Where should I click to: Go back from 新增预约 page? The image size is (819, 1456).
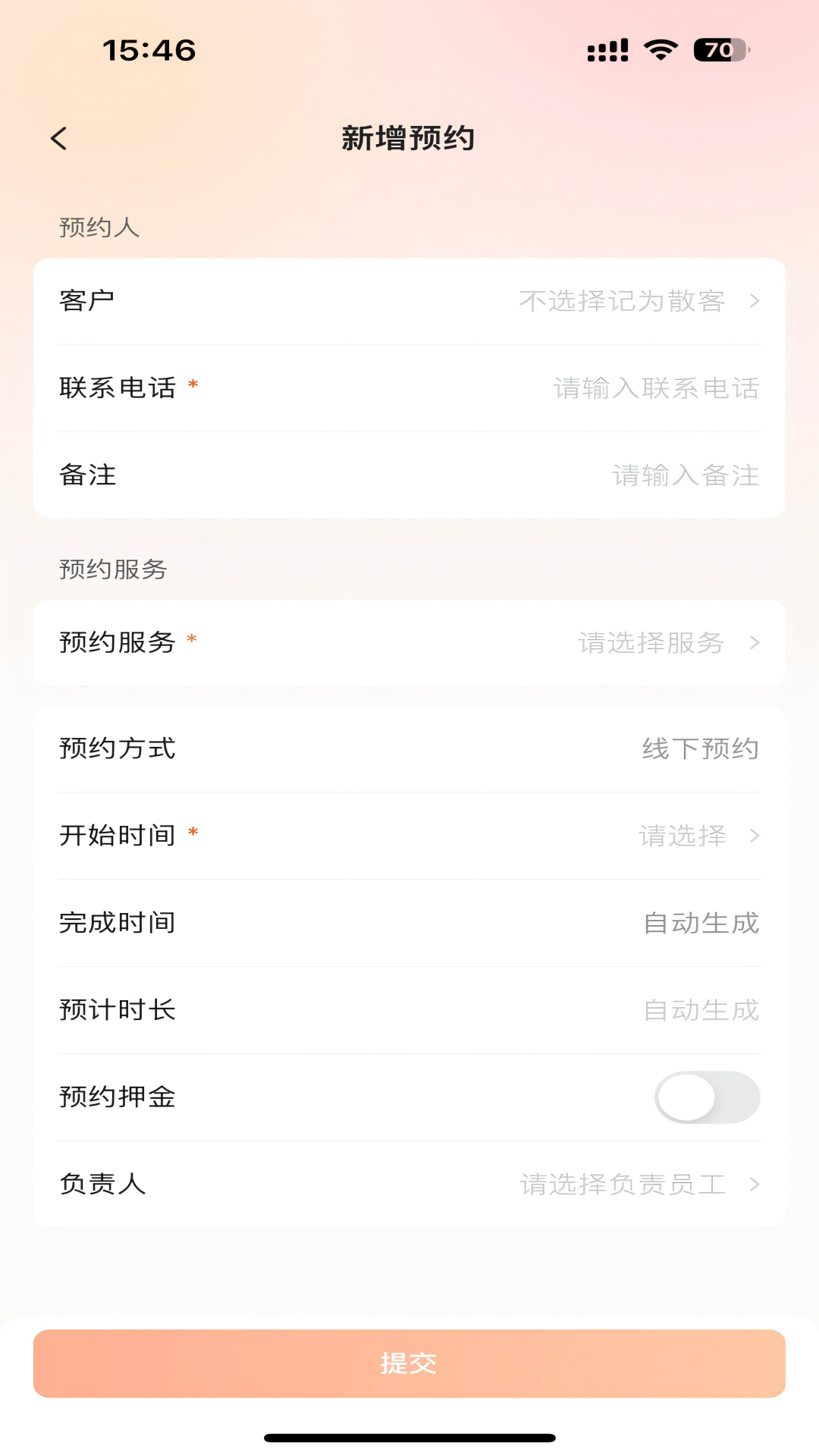click(x=59, y=139)
